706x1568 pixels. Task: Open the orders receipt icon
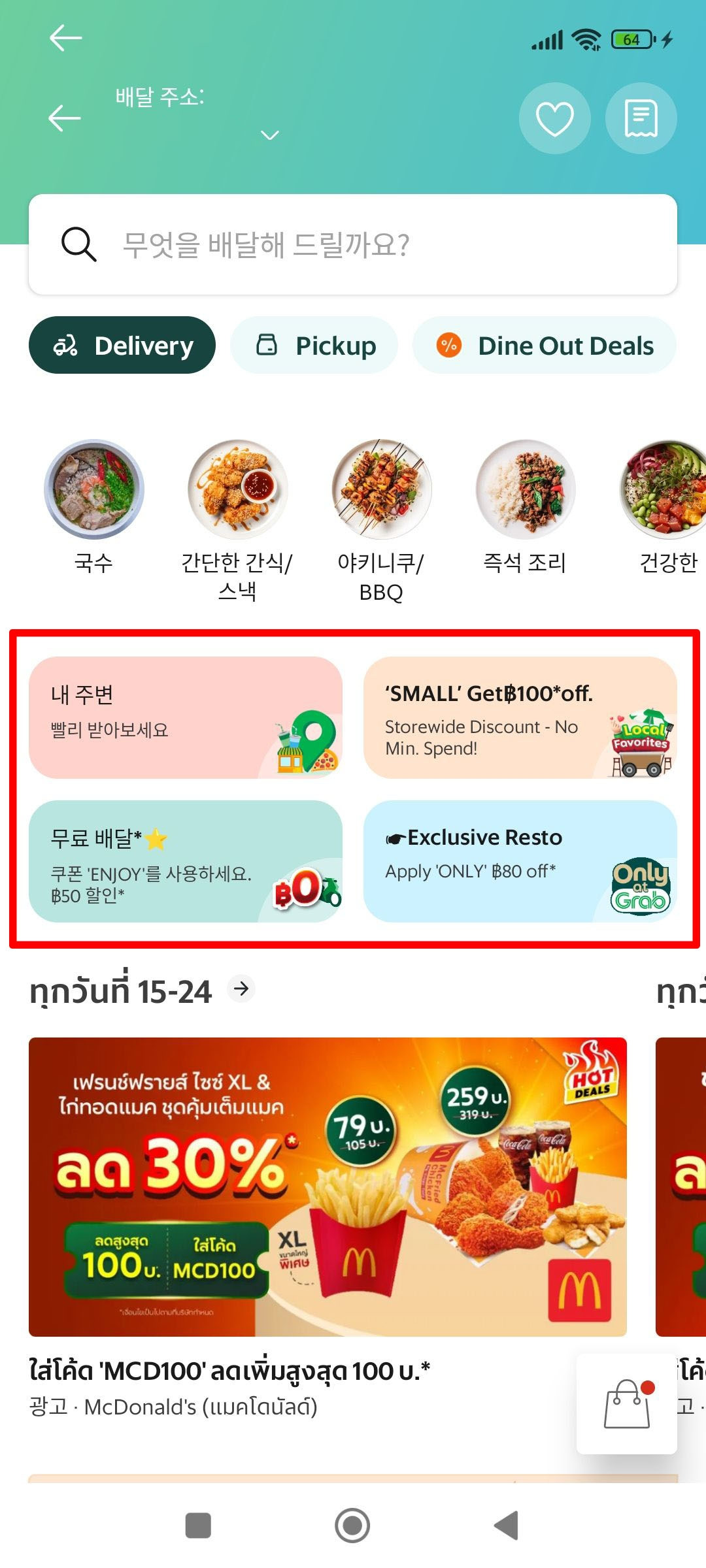641,118
